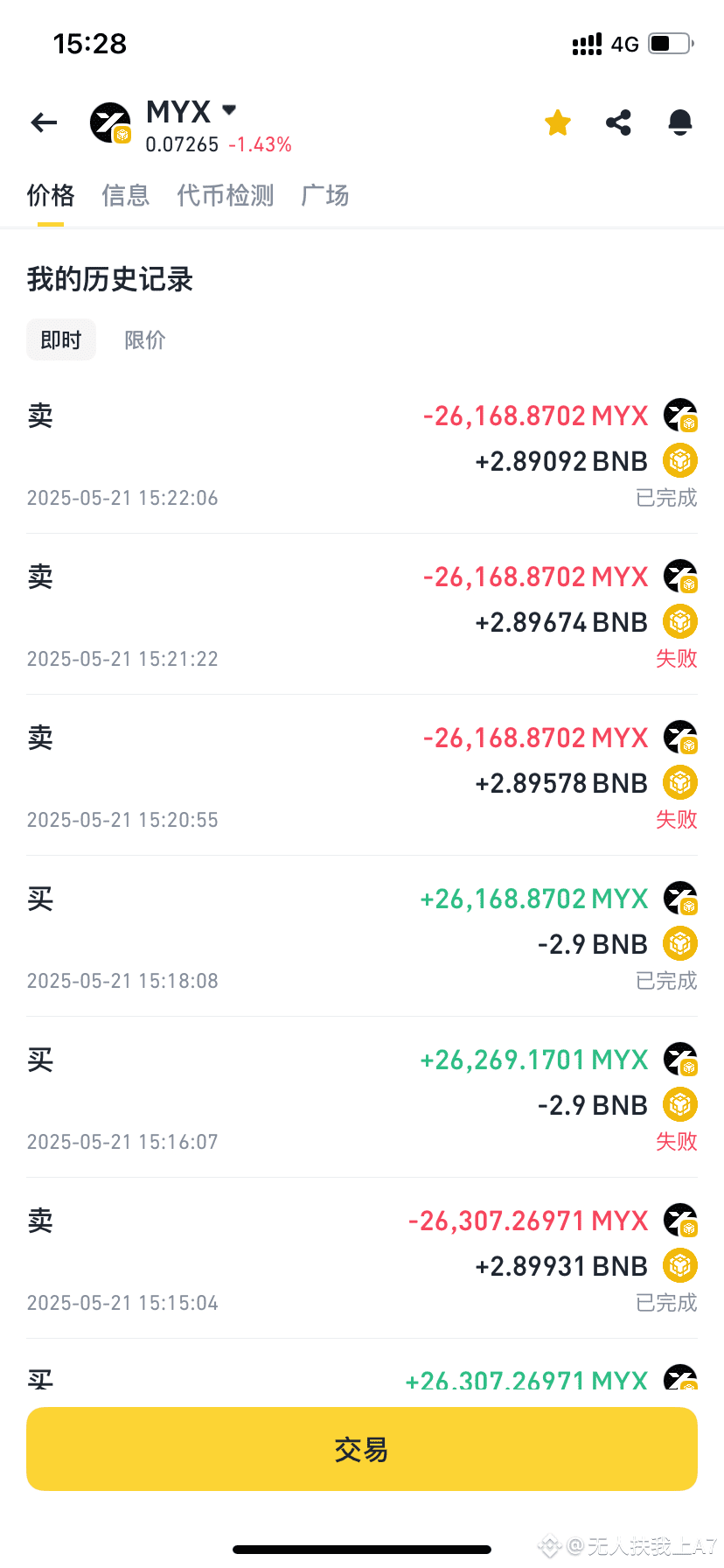
Task: Toggle the favorite star icon
Action: coord(558,122)
